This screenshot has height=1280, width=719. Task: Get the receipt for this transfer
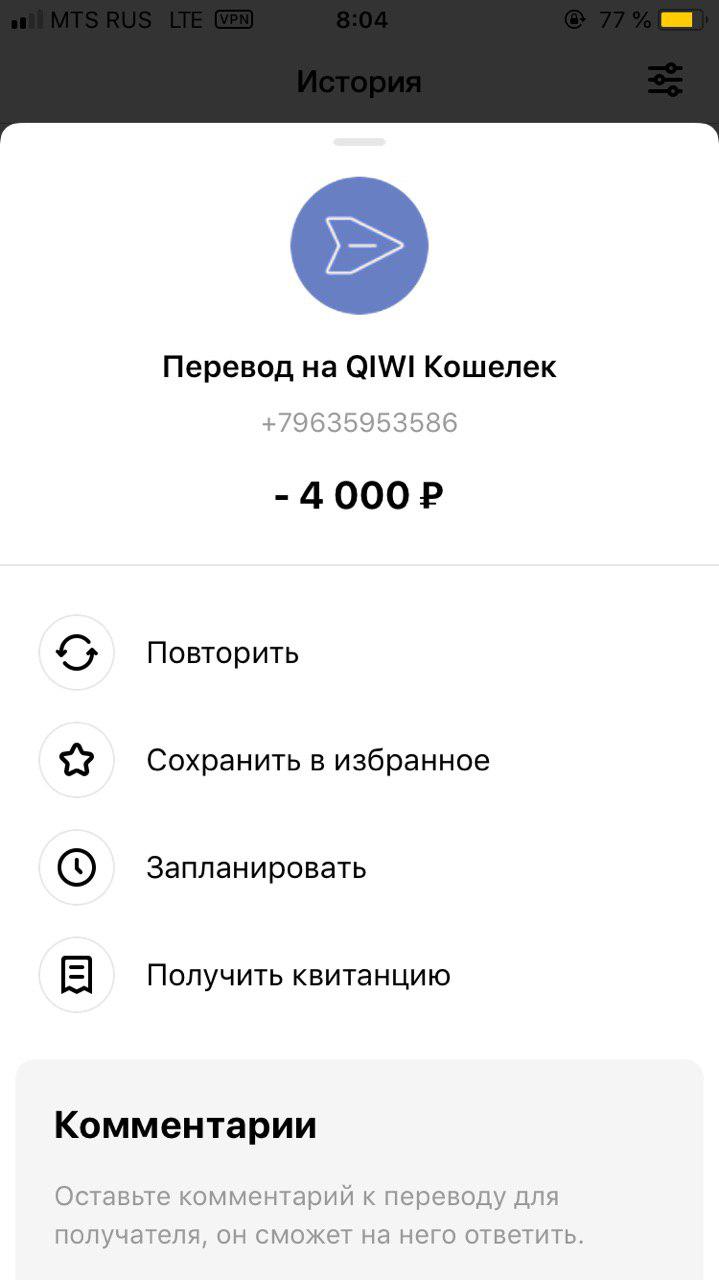(x=298, y=975)
